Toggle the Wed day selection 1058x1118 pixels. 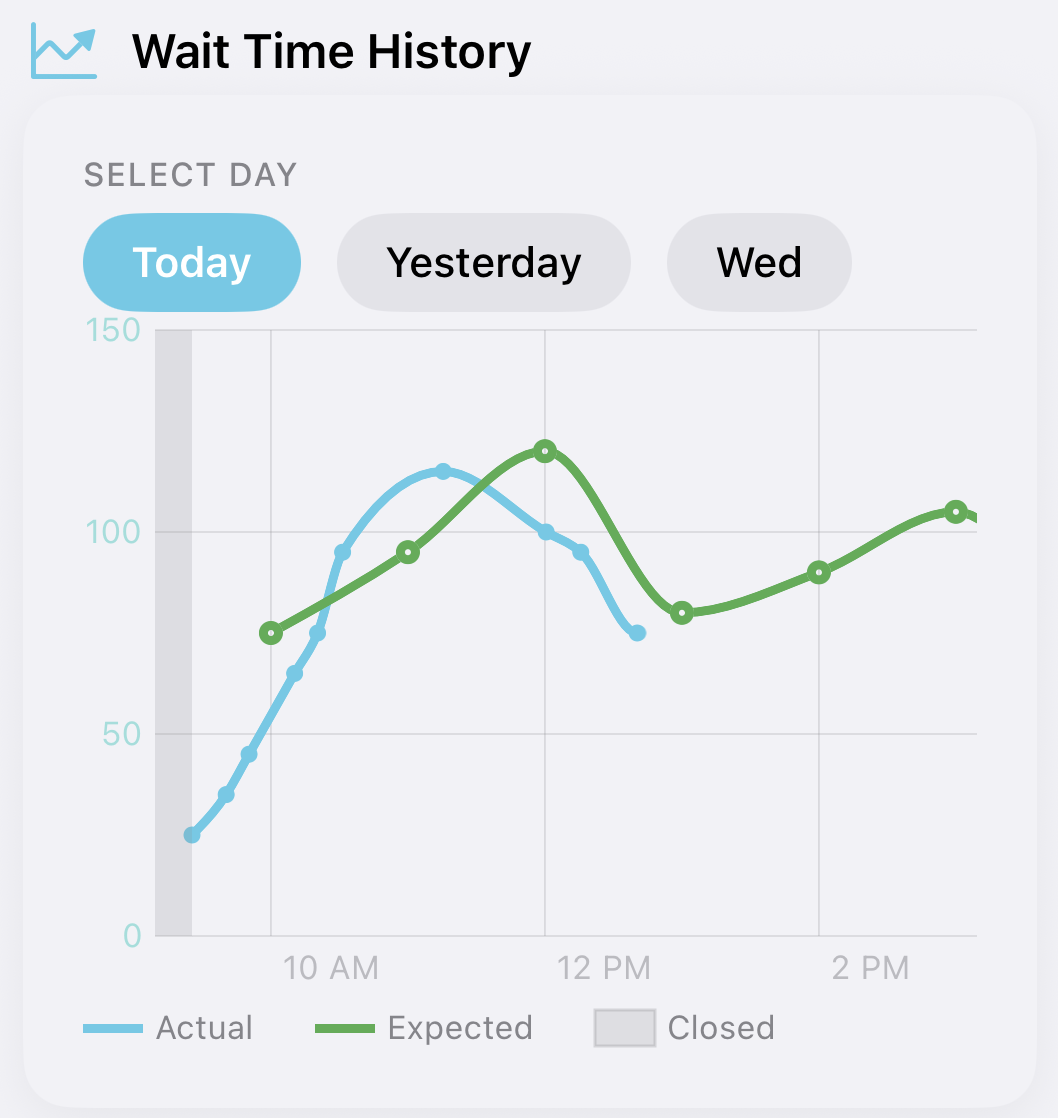(759, 262)
